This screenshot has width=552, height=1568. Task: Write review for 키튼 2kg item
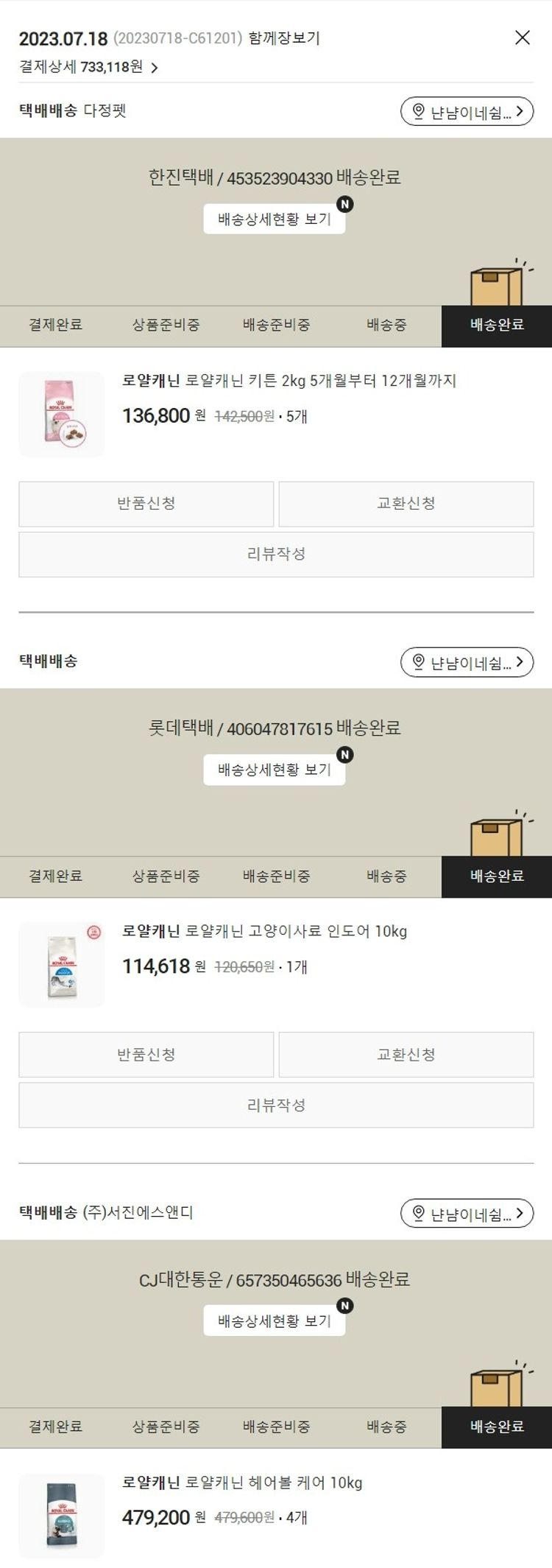tap(276, 555)
